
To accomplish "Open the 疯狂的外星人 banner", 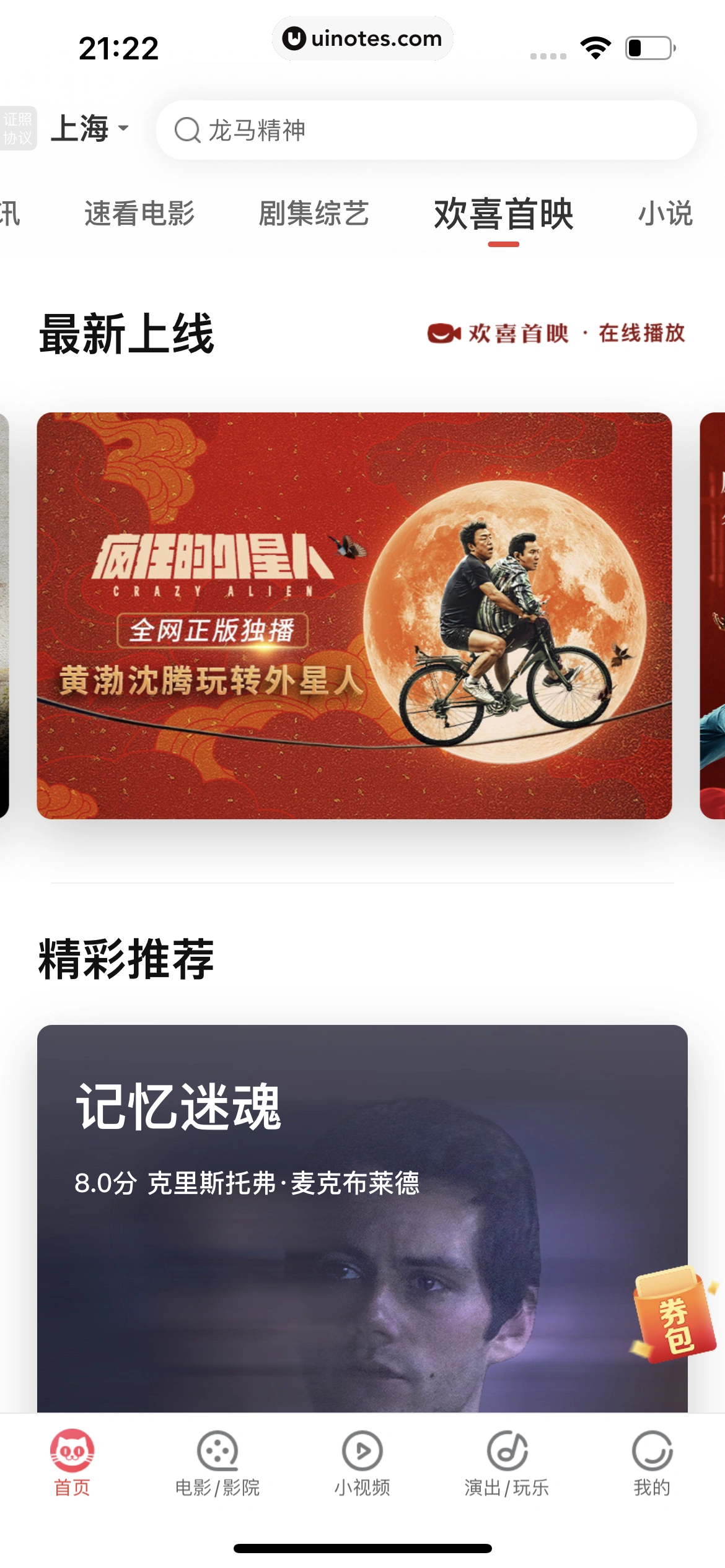I will point(354,616).
